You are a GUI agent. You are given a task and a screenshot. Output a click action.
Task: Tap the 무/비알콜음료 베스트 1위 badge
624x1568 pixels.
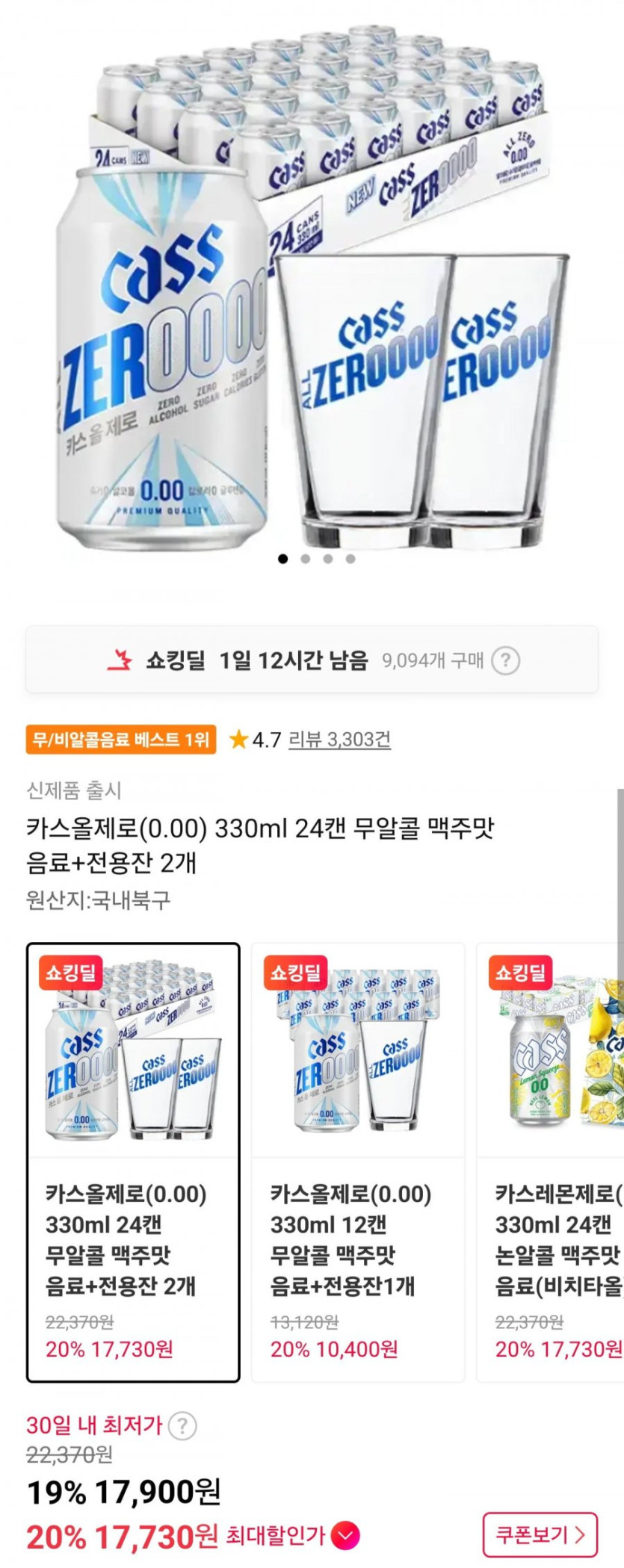pyautogui.click(x=121, y=740)
